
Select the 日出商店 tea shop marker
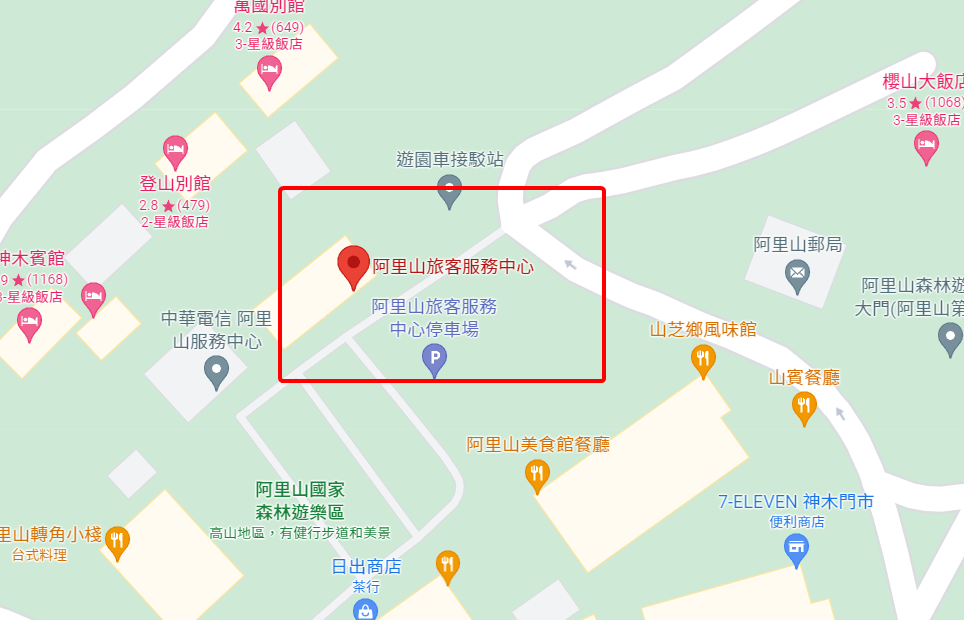pyautogui.click(x=366, y=608)
